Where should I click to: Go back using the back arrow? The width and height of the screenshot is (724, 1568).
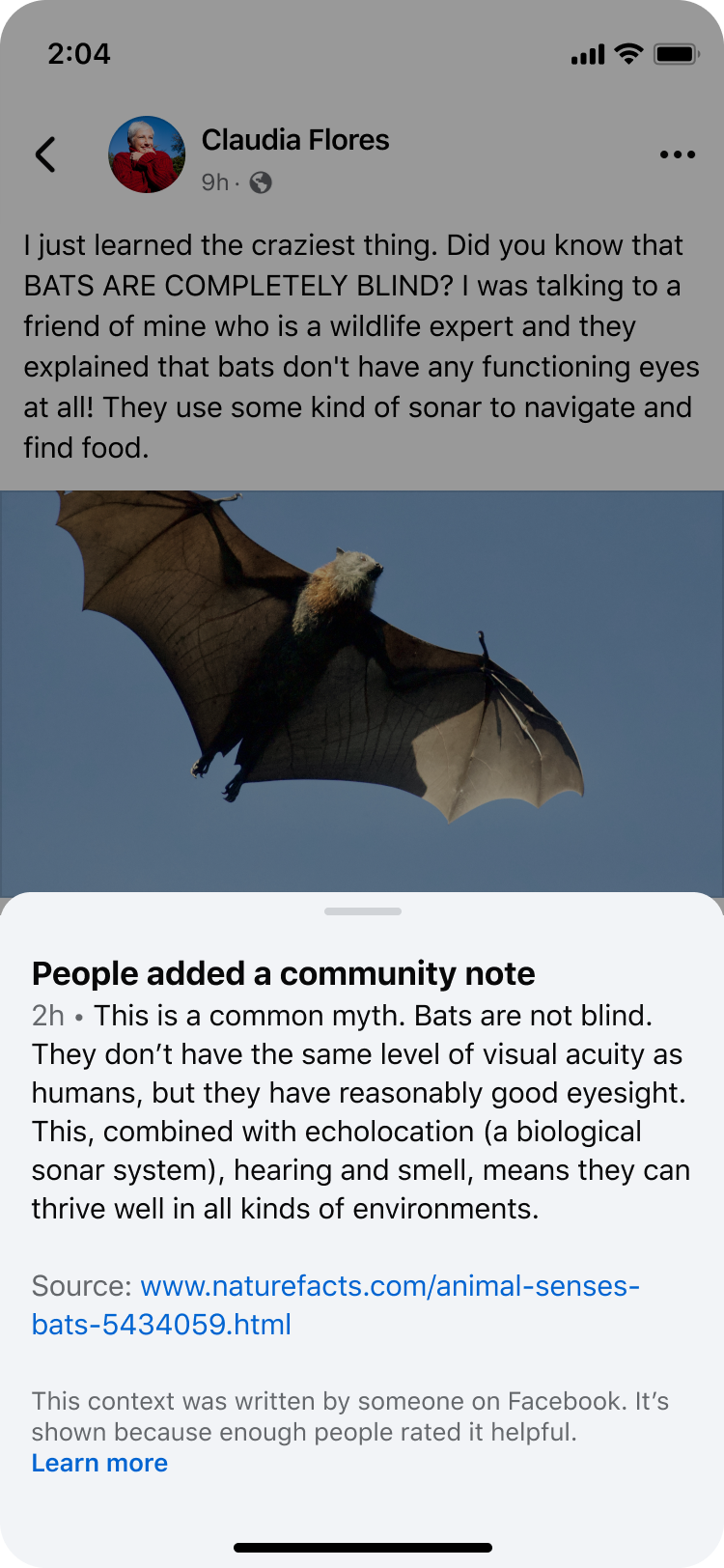[45, 154]
